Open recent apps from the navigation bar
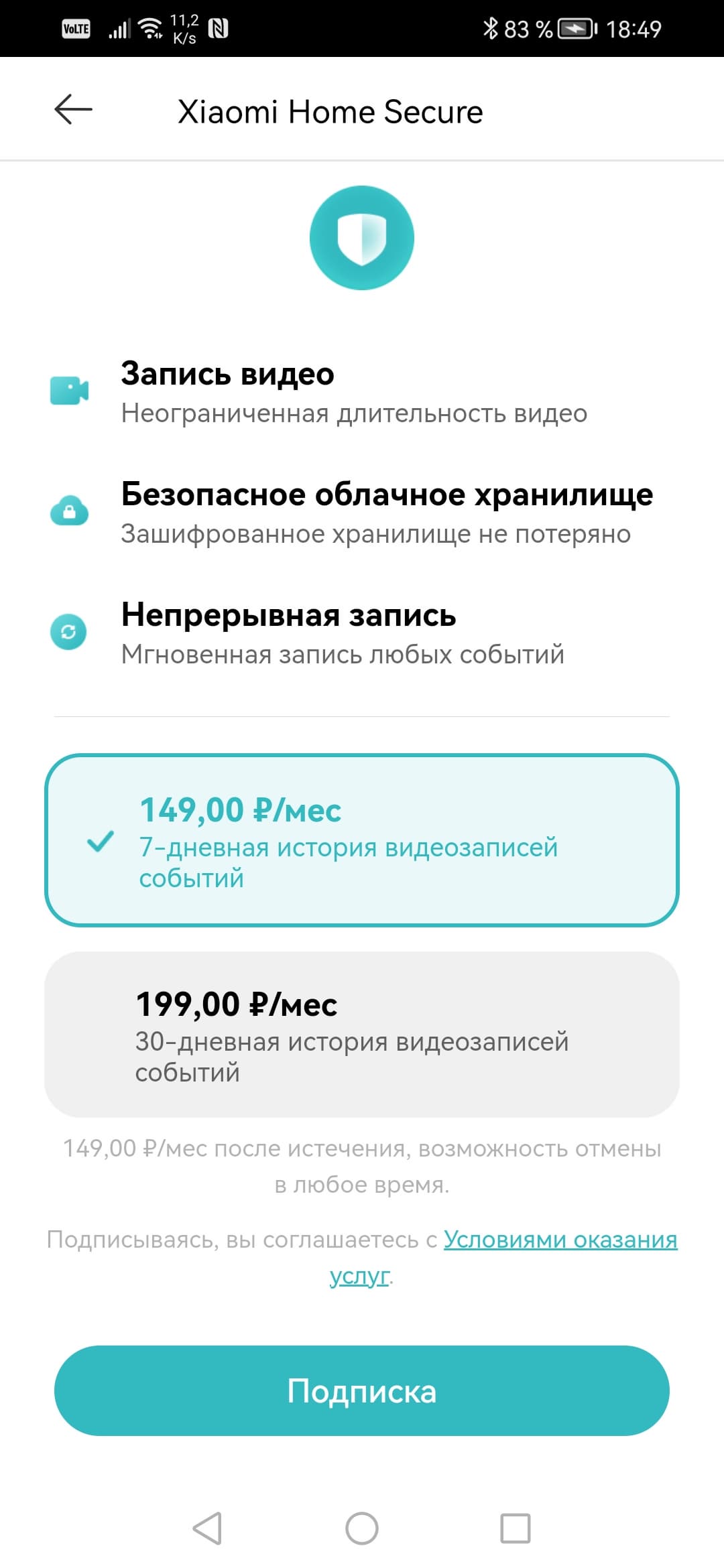Image resolution: width=724 pixels, height=1568 pixels. pos(515,1528)
